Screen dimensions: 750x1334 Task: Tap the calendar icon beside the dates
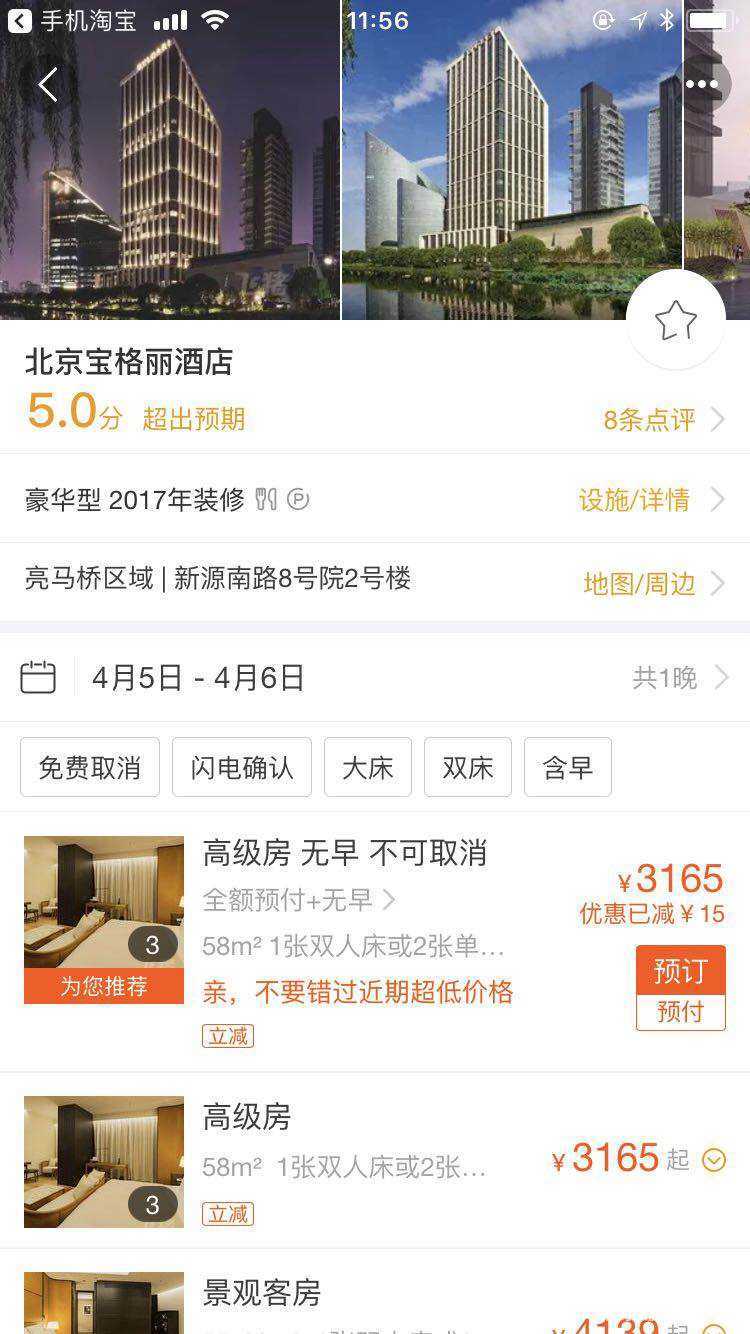click(41, 677)
